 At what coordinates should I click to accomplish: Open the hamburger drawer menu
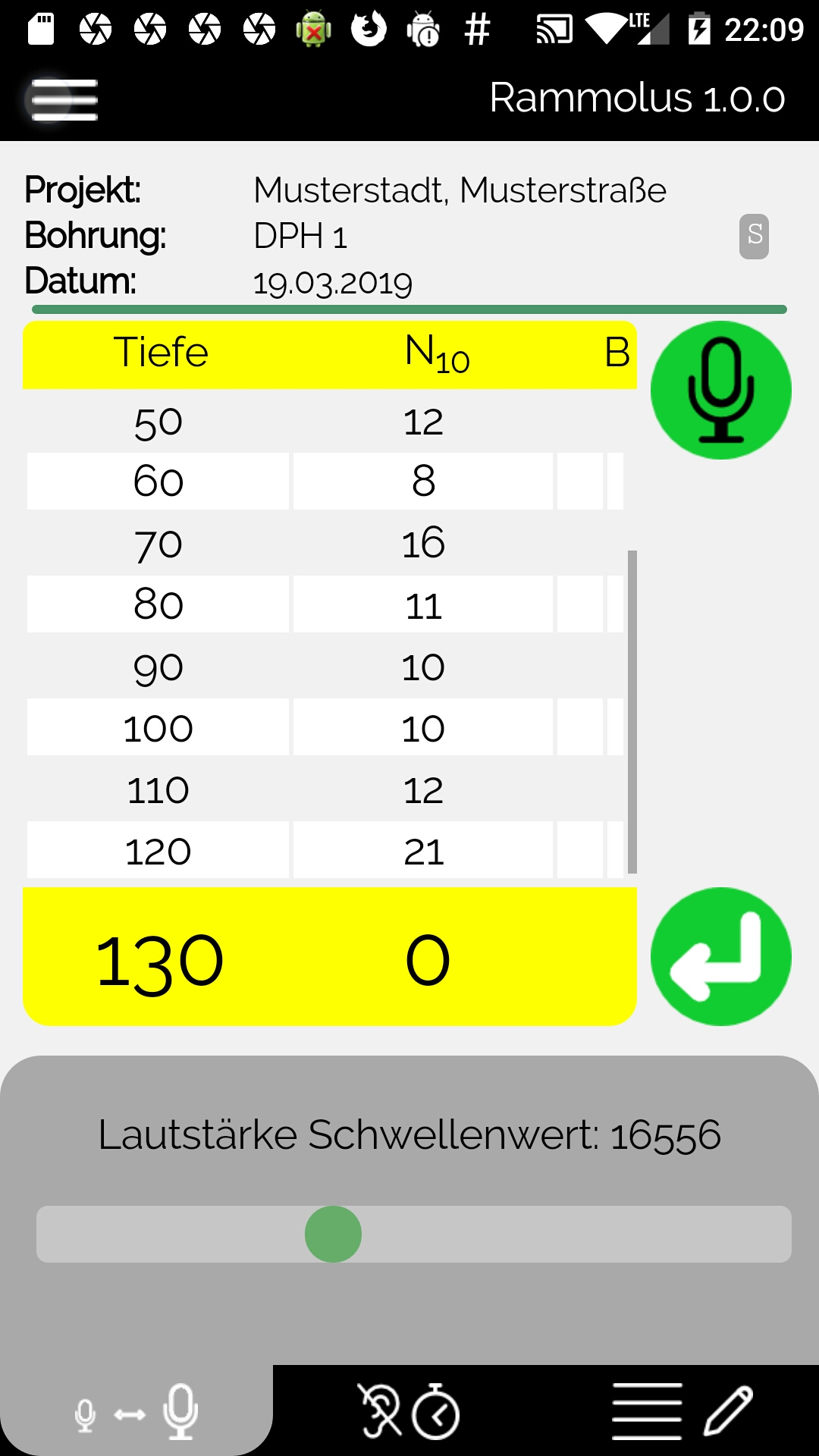[64, 99]
